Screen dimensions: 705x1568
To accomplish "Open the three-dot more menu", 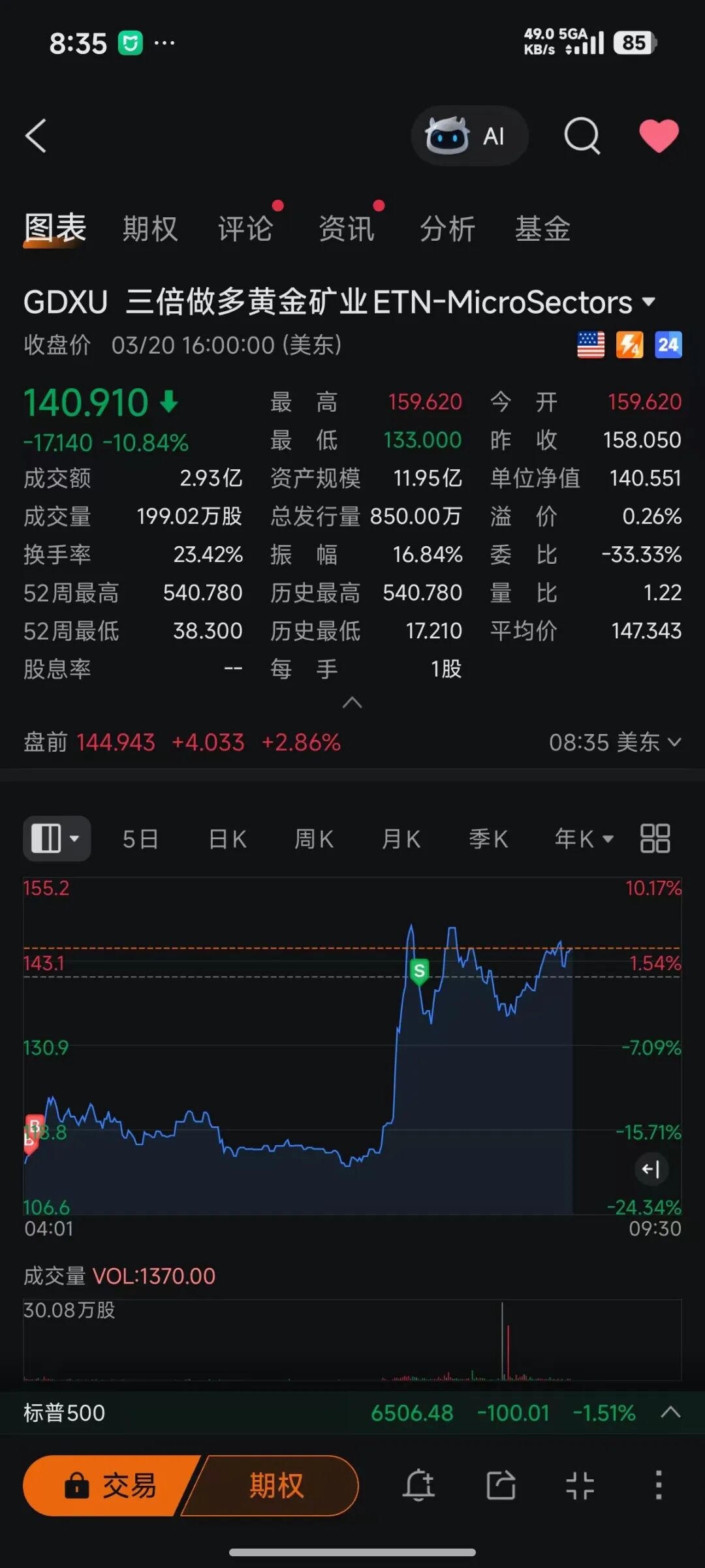I will (658, 1486).
